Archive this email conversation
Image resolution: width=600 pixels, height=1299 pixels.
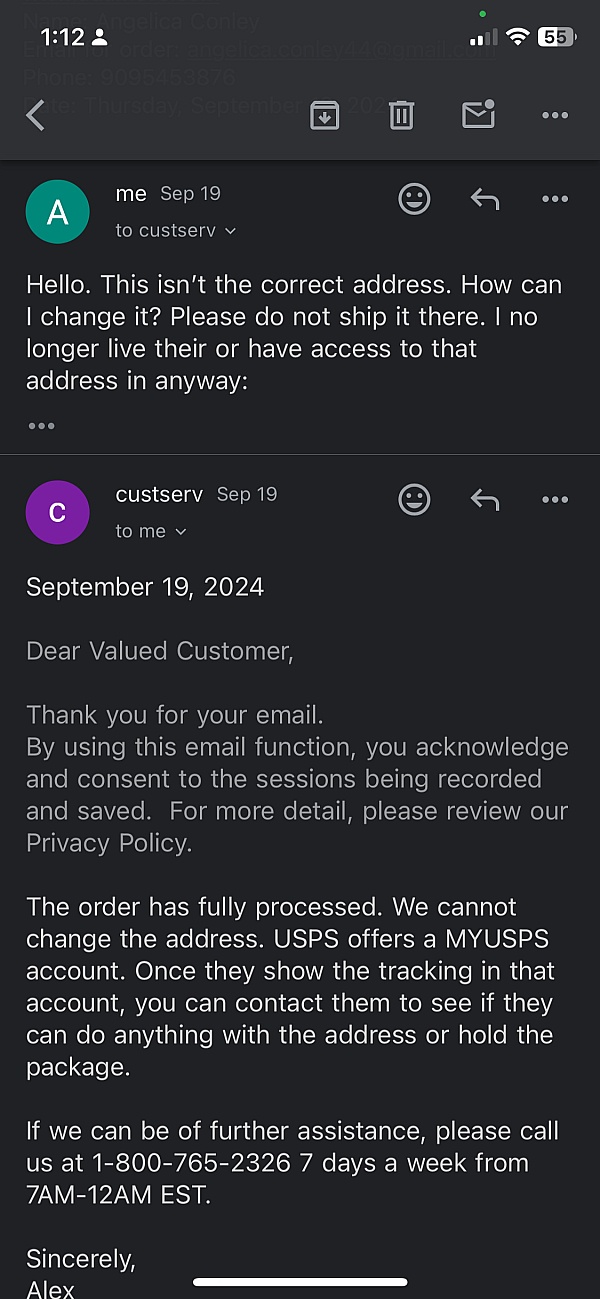(324, 115)
